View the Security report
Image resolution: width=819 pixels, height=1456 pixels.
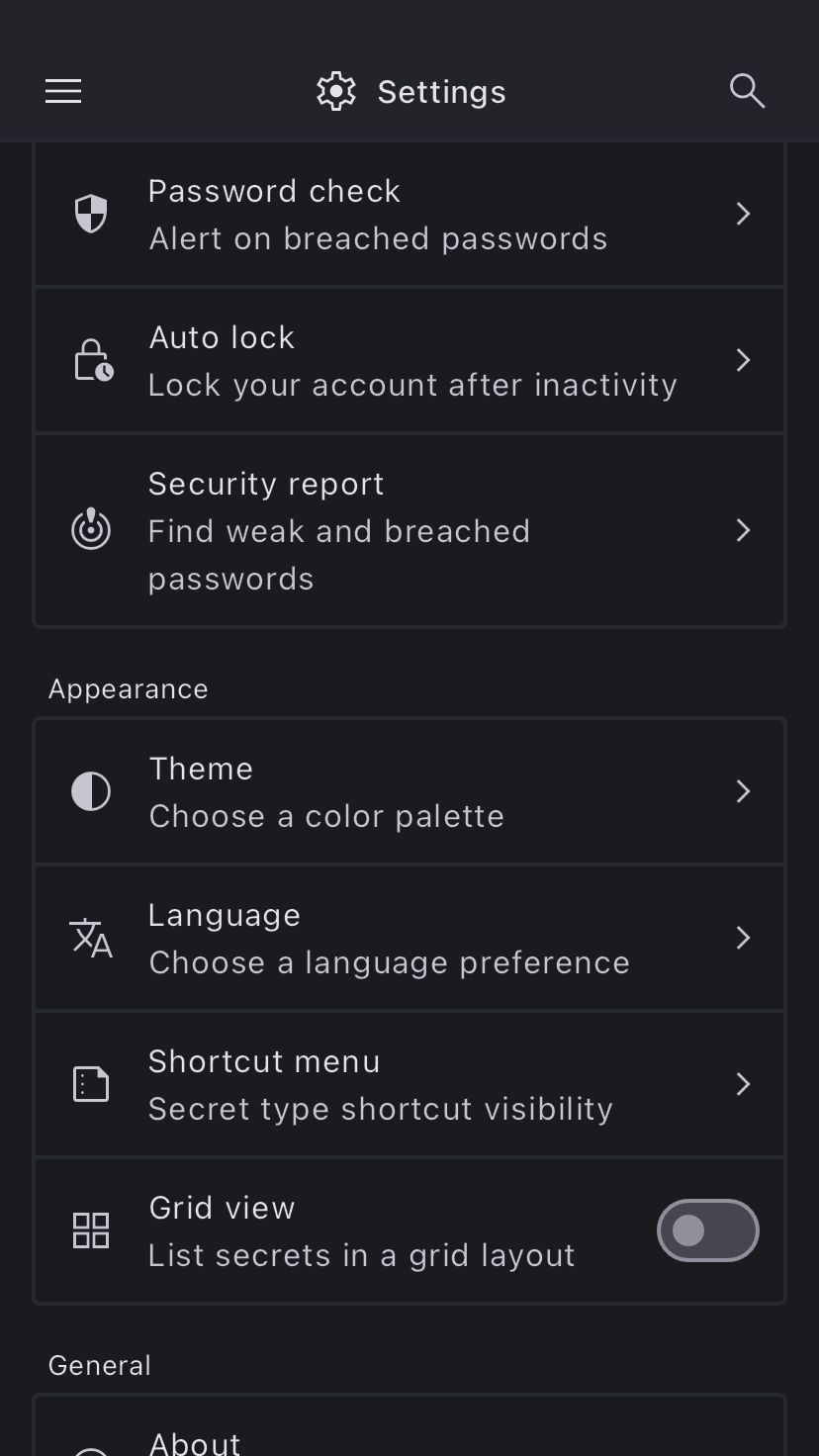point(409,531)
